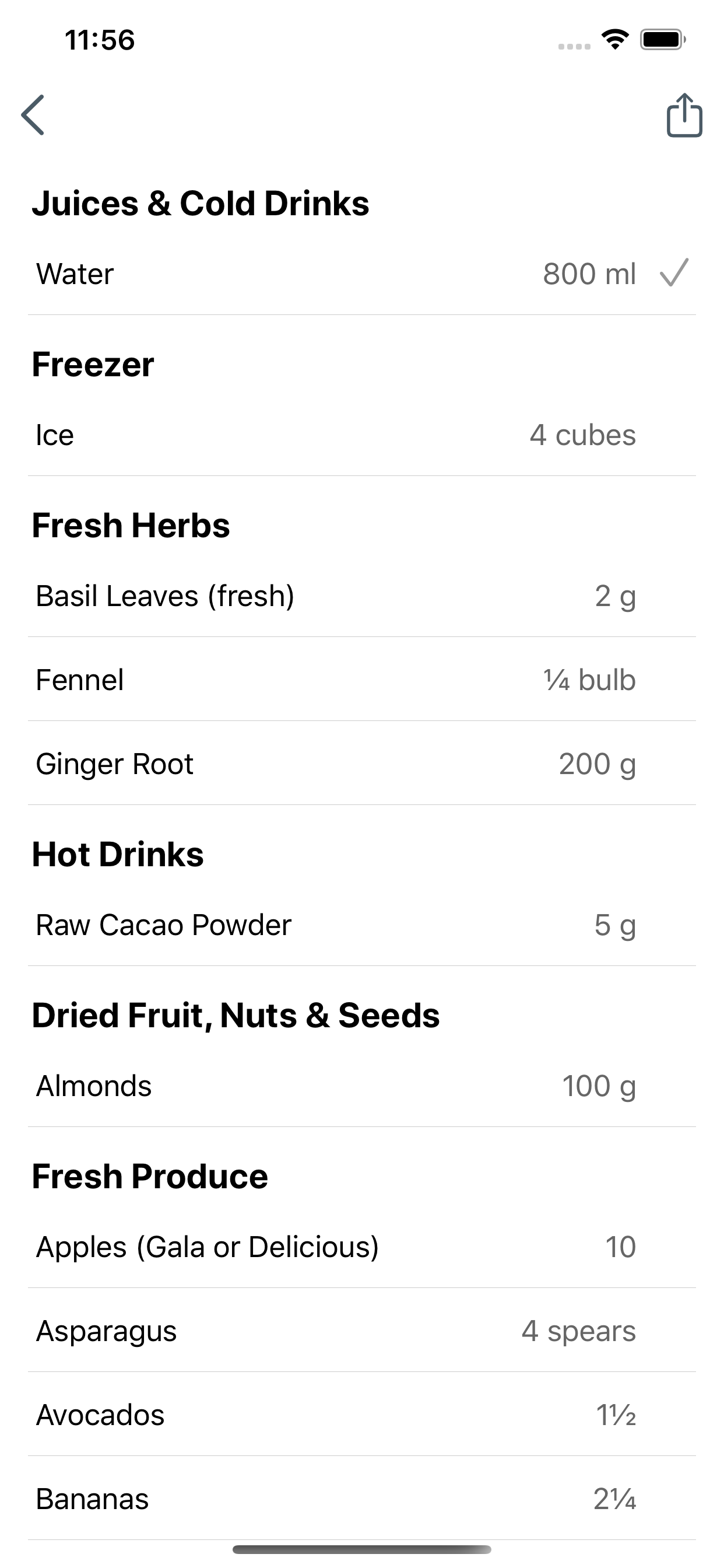Image resolution: width=724 pixels, height=1568 pixels.
Task: Check off Ice in the Freezer section
Action: click(x=362, y=435)
